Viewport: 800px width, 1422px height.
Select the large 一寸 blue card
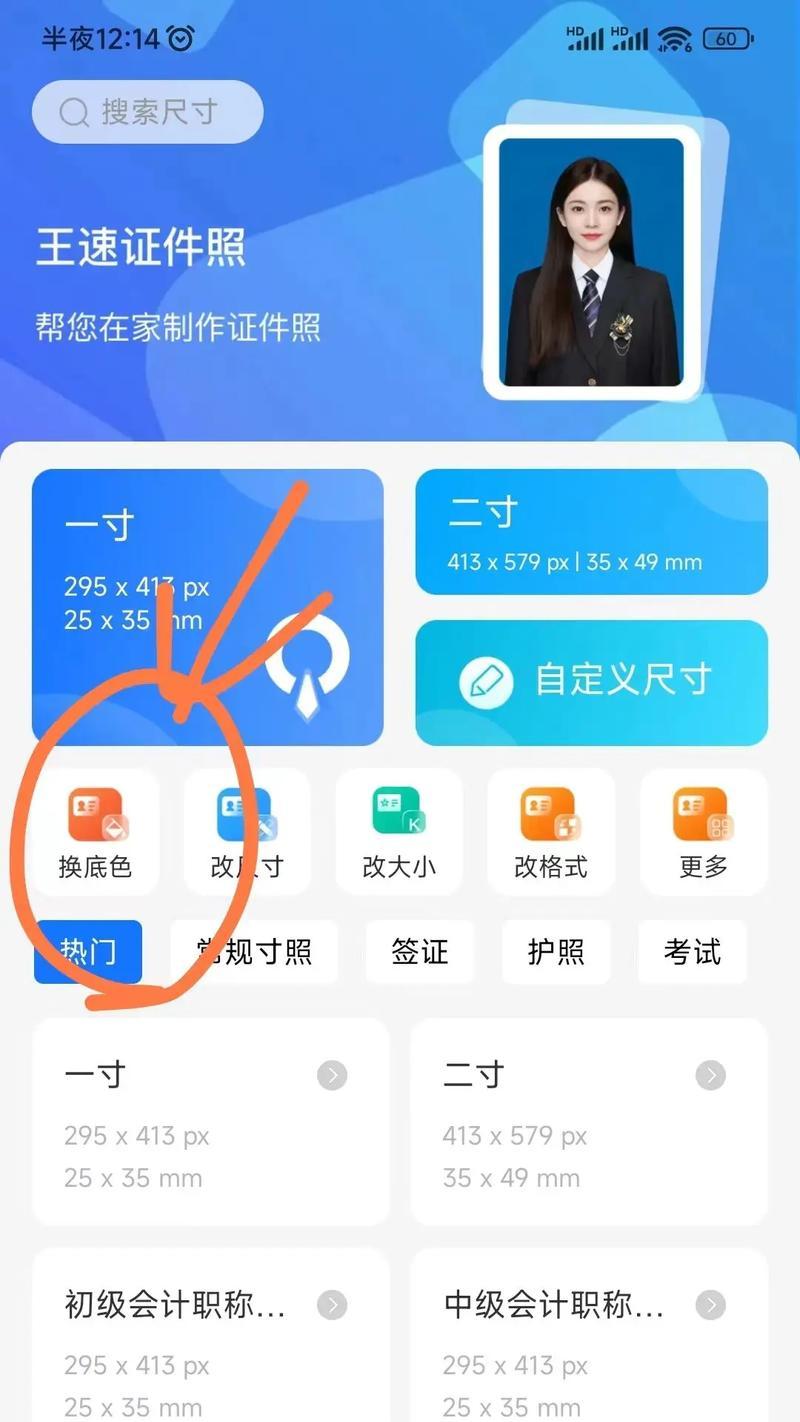click(x=207, y=607)
